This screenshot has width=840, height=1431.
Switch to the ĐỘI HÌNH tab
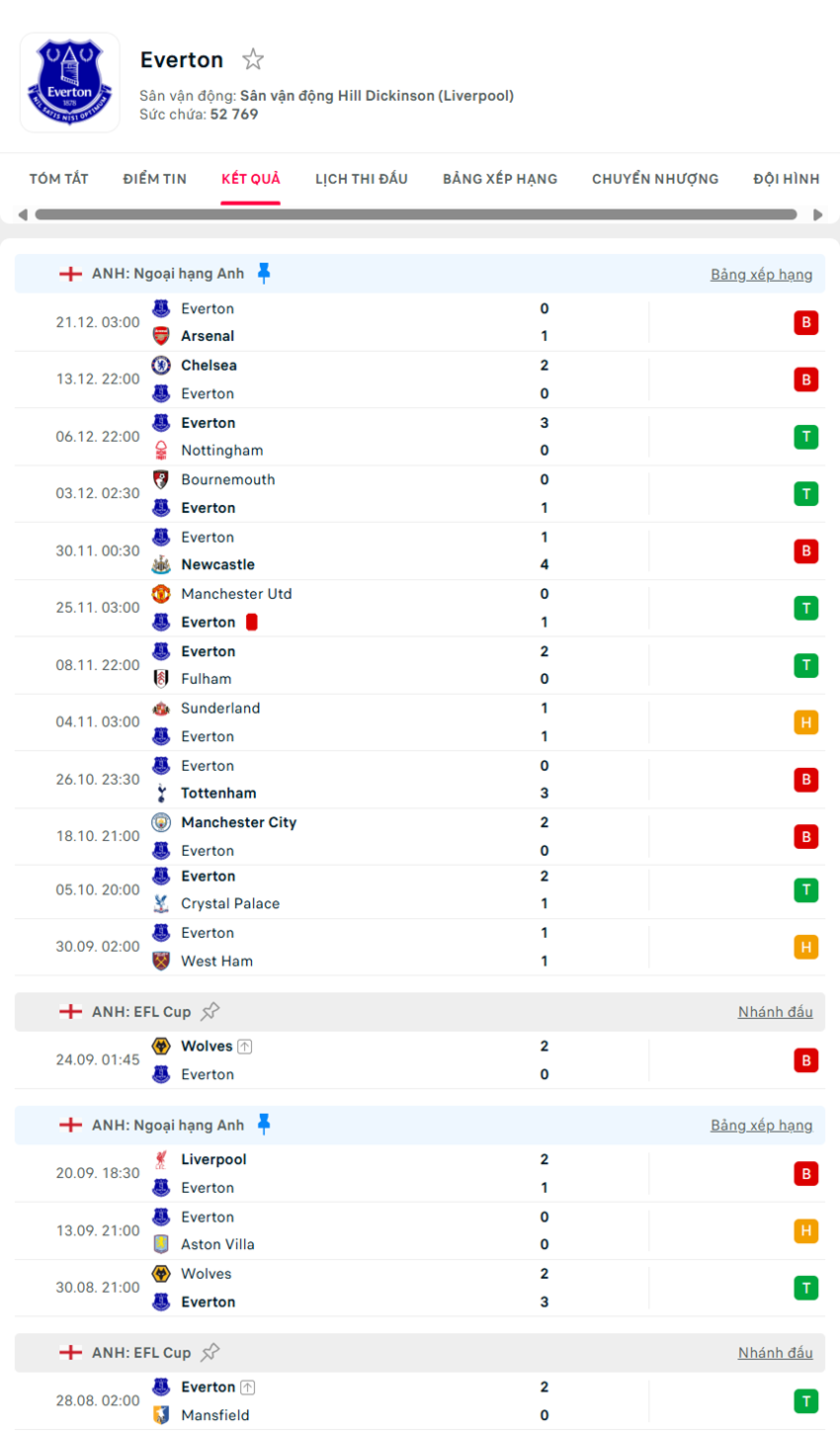[x=786, y=179]
